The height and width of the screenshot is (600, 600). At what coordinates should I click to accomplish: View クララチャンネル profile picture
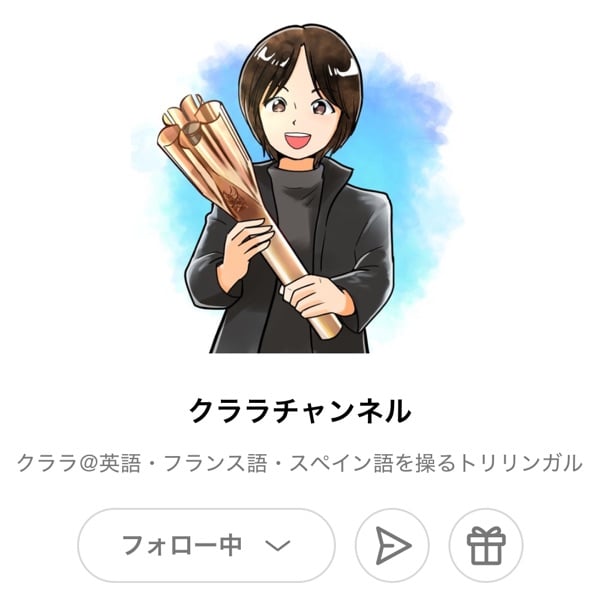296,190
